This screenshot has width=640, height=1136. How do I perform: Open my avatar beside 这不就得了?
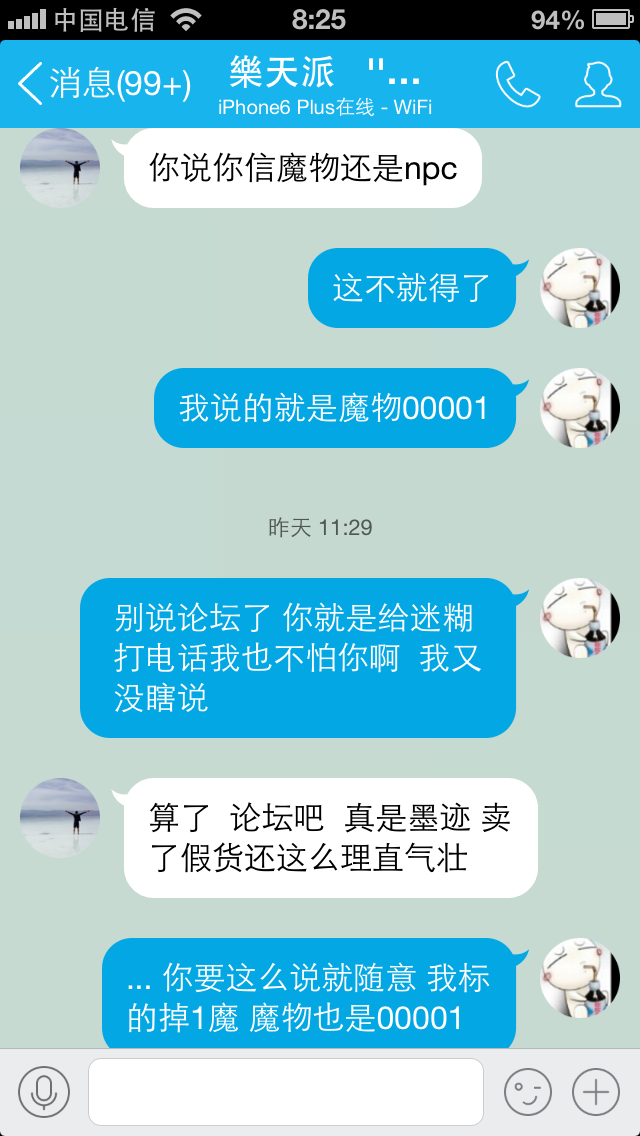[x=580, y=288]
